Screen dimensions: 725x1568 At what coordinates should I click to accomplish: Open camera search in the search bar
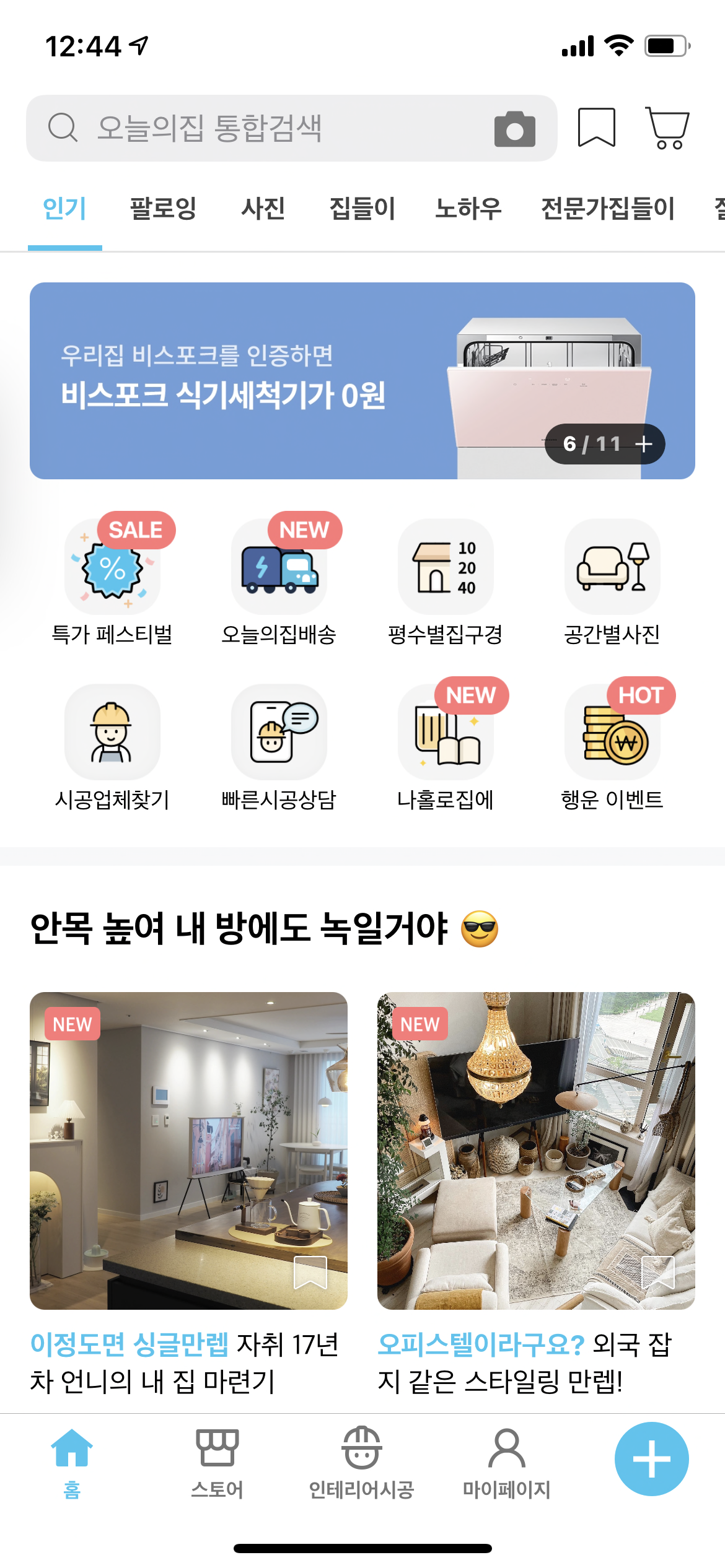514,129
